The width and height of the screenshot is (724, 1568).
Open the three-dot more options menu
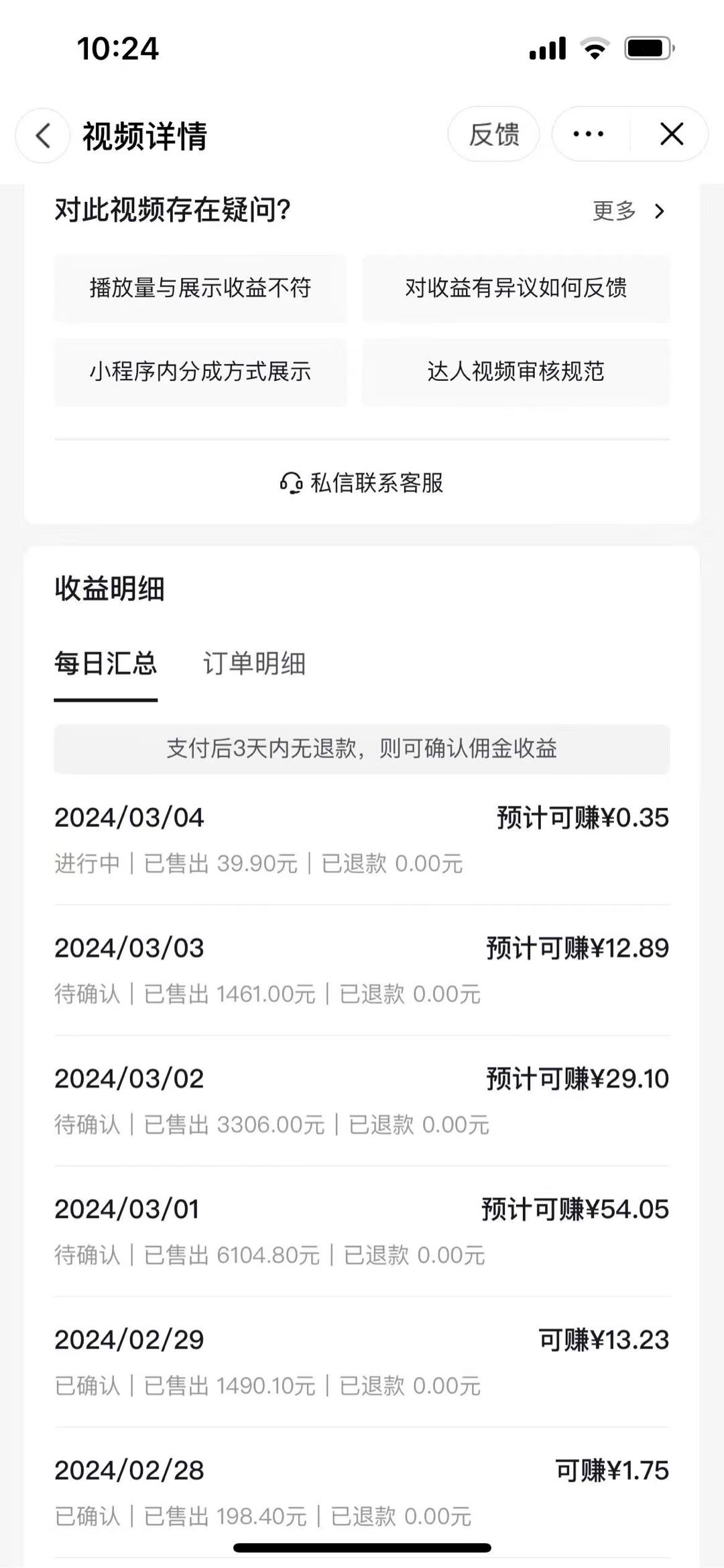tap(589, 134)
